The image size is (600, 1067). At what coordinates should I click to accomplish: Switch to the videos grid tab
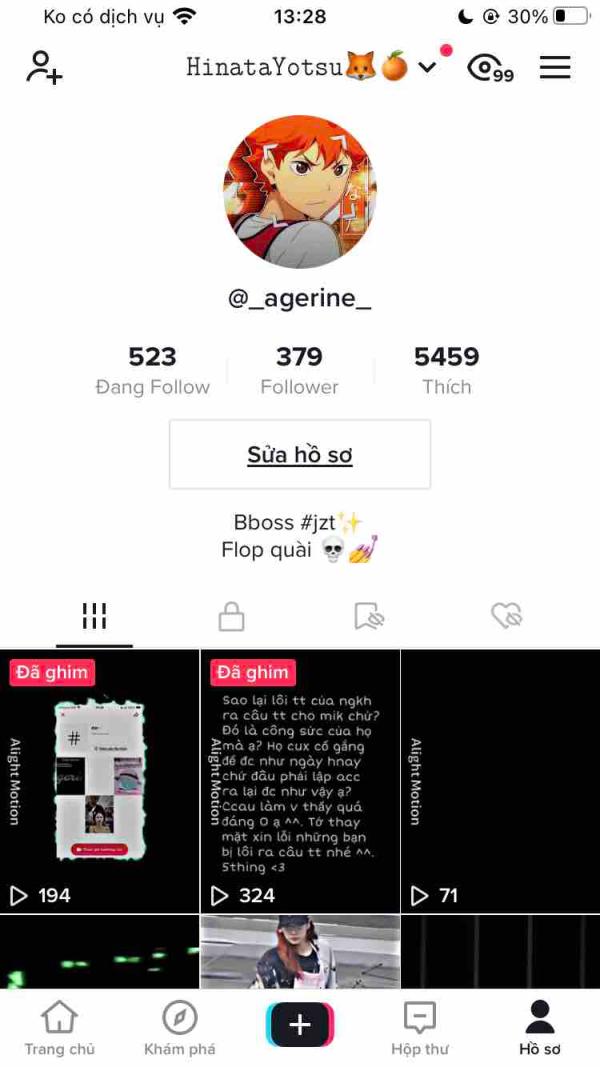(x=95, y=617)
